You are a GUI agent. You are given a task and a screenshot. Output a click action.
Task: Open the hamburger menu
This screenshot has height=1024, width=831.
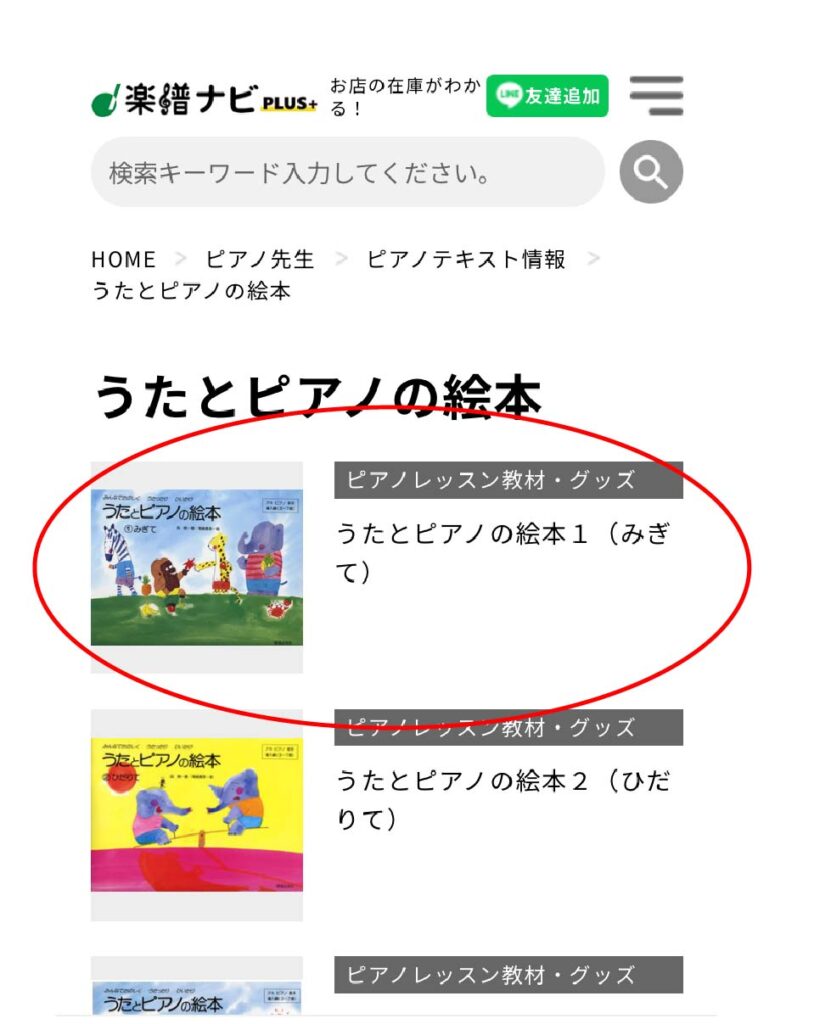pyautogui.click(x=656, y=96)
